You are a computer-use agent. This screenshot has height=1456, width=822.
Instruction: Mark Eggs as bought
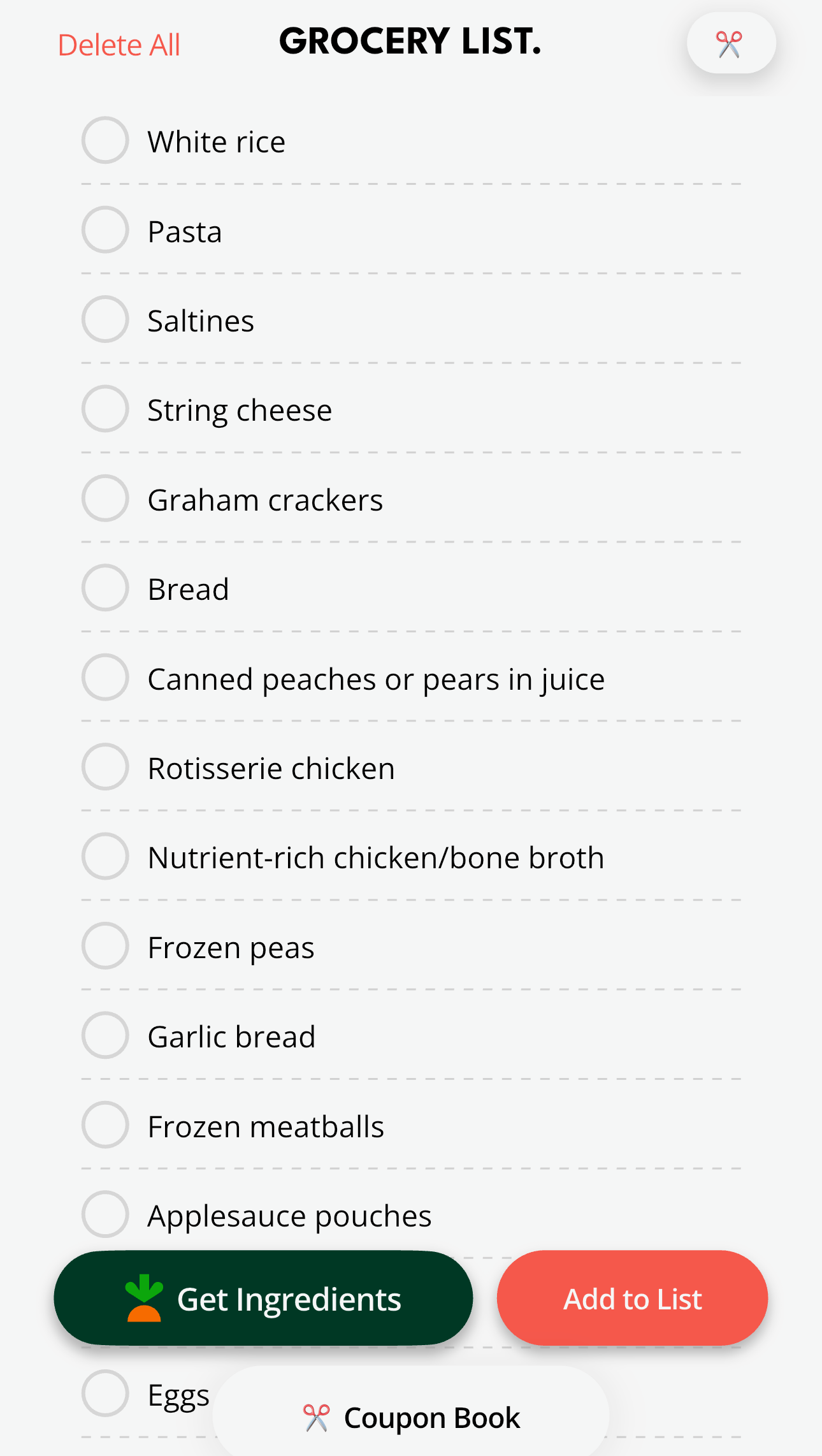(x=105, y=1394)
